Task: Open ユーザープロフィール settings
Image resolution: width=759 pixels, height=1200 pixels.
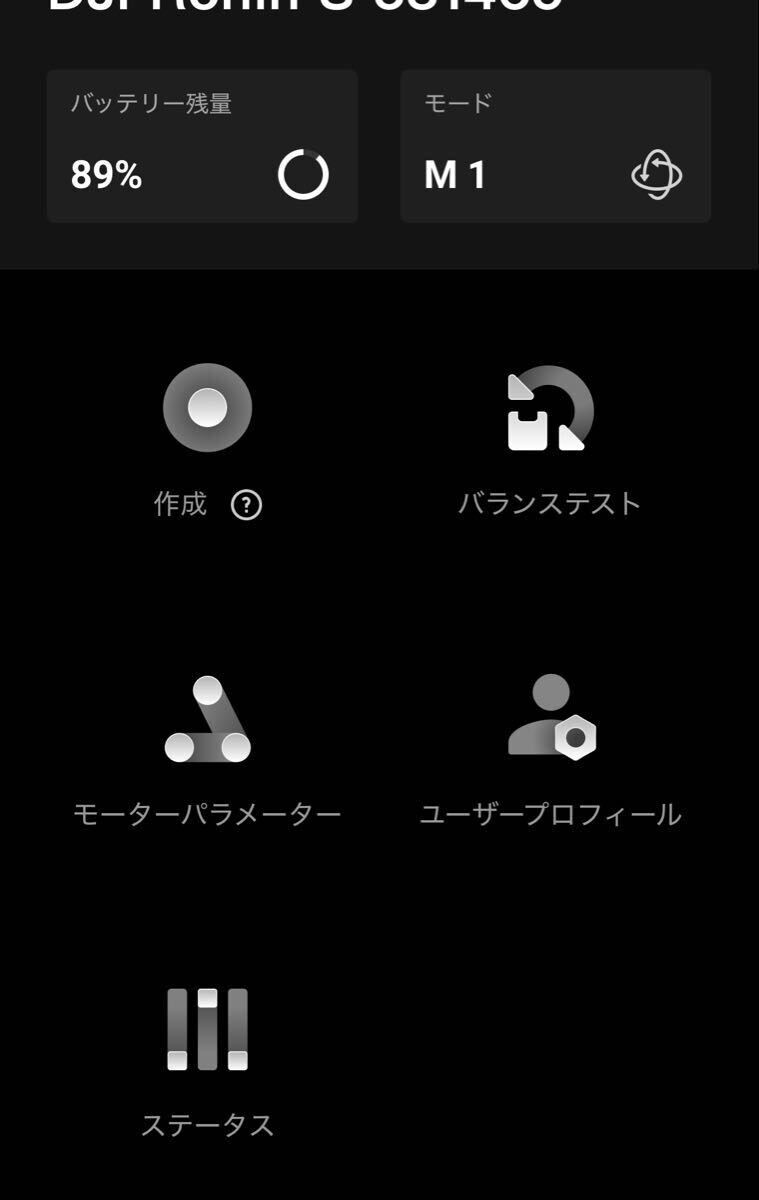Action: tap(550, 718)
